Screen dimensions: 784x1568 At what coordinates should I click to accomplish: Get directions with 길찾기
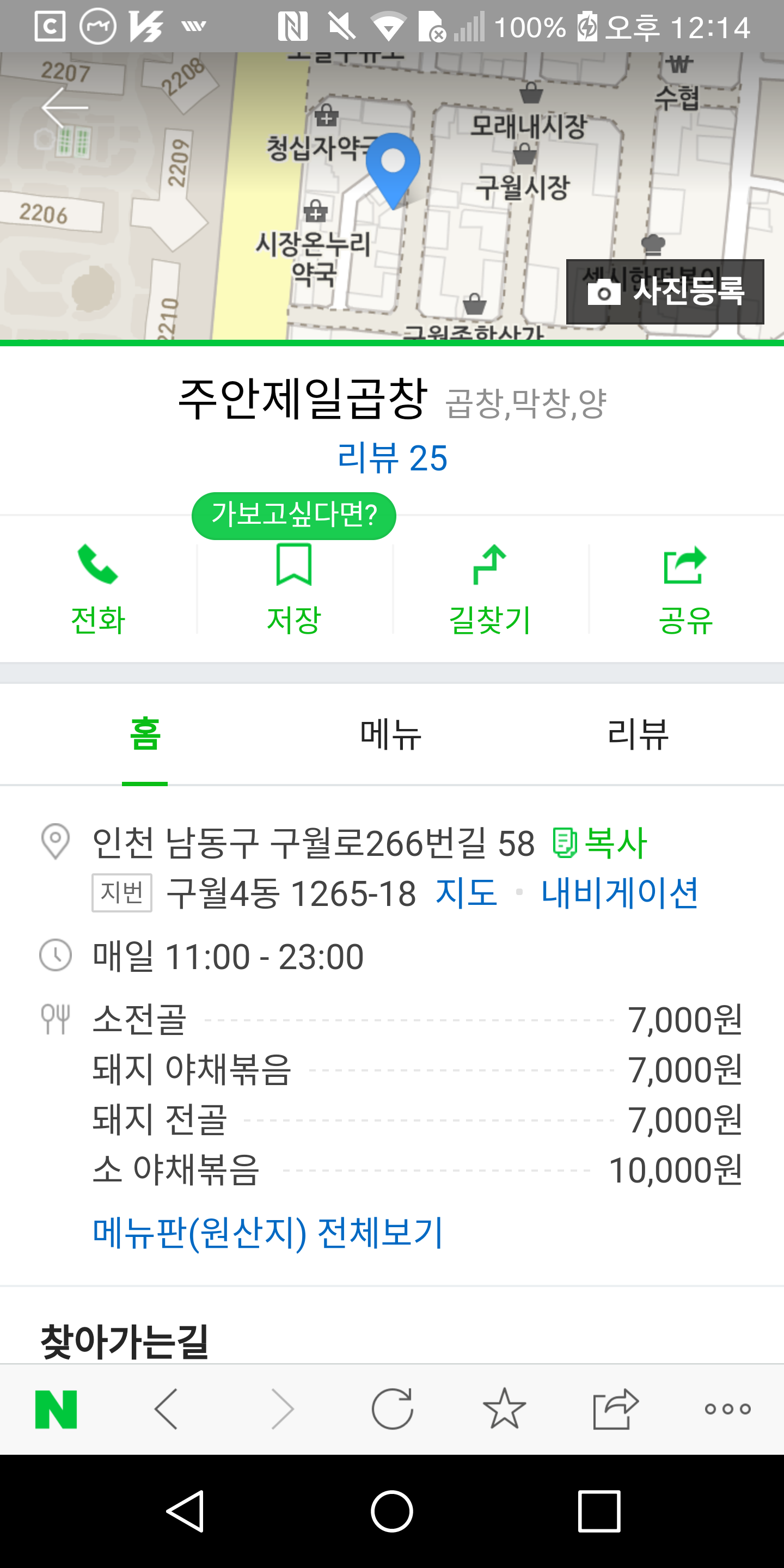[490, 589]
